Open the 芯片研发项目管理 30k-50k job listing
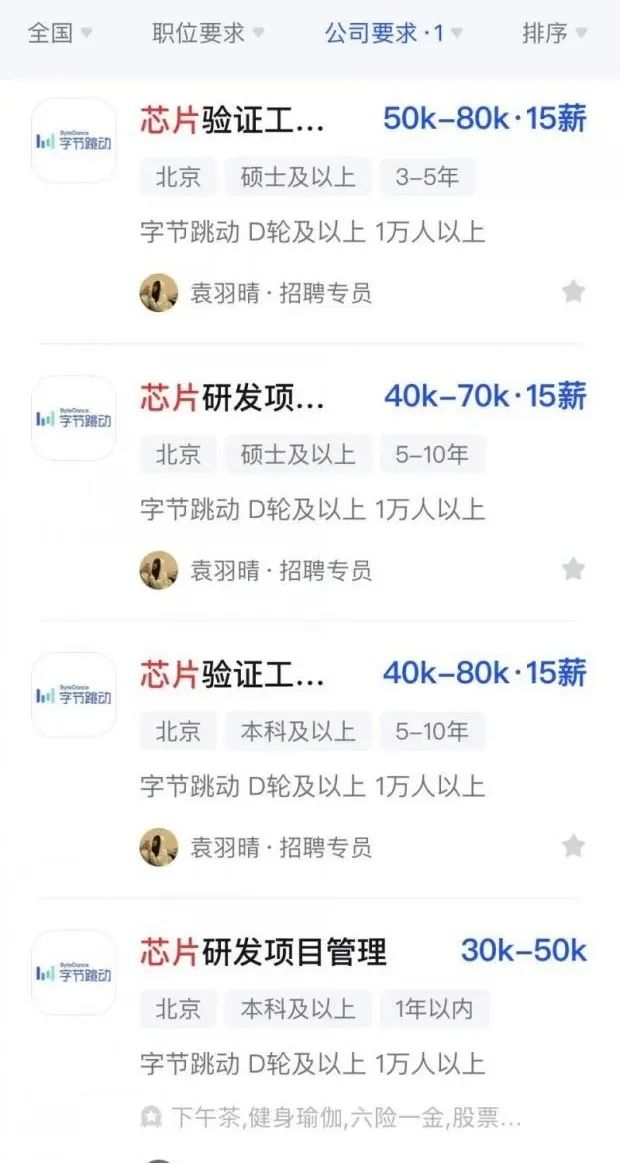 coord(263,951)
